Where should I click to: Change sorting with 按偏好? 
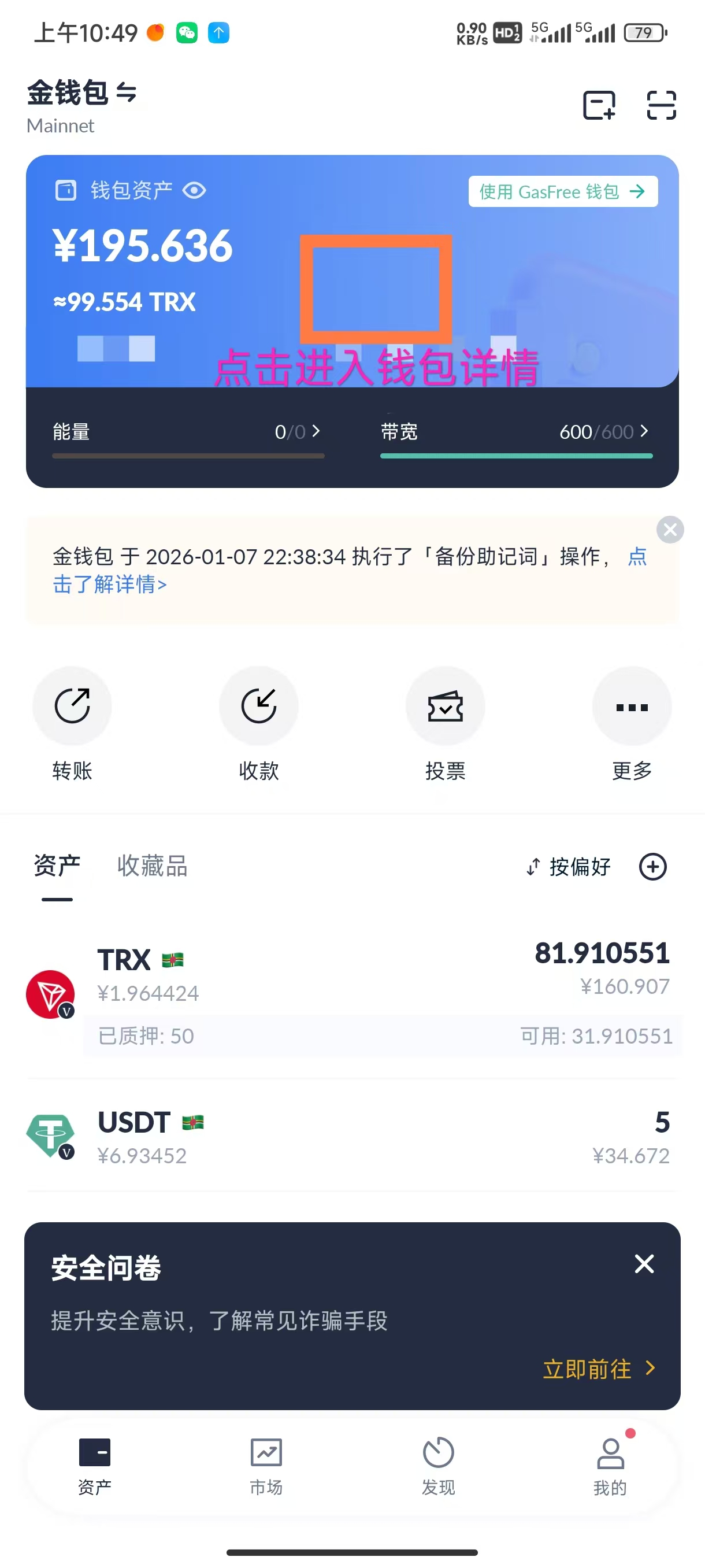pyautogui.click(x=569, y=866)
